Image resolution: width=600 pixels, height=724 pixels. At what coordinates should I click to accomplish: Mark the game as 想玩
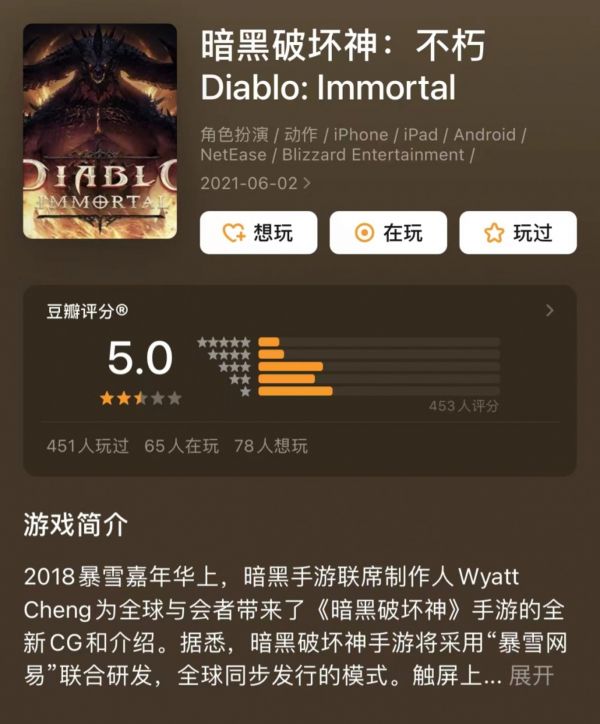(x=258, y=233)
